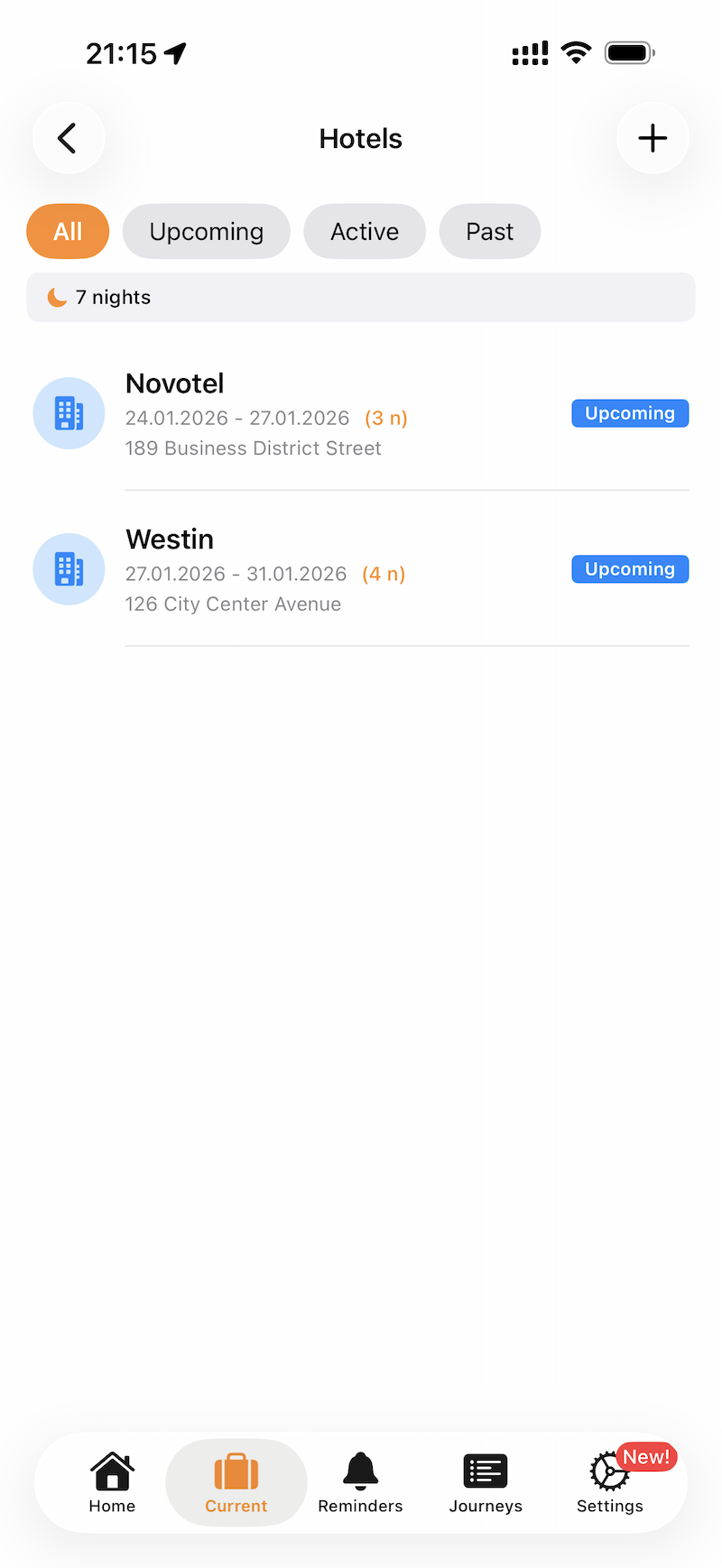Tap the plus icon to add a hotel
Viewport: 722px width, 1568px height.
pyautogui.click(x=653, y=138)
